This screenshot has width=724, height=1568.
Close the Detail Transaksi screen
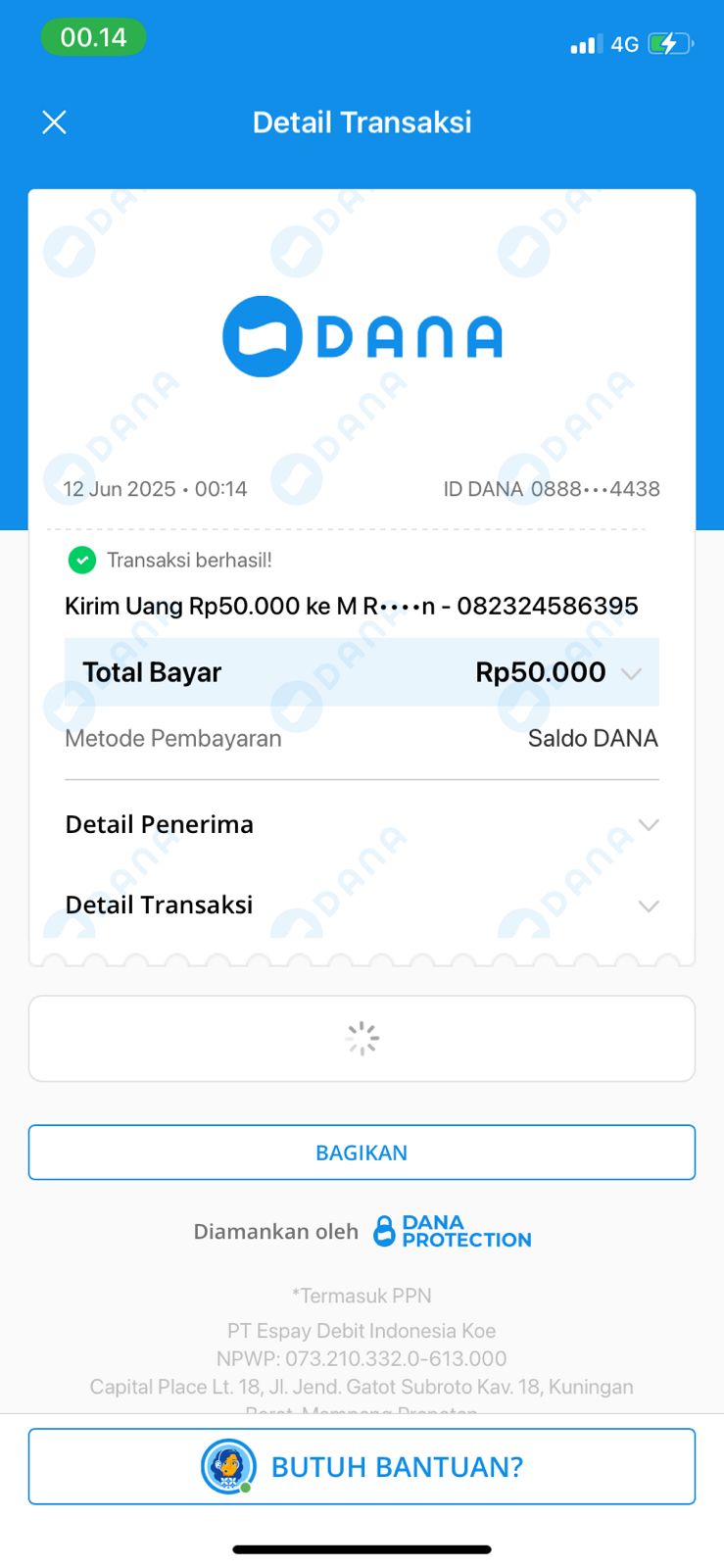54,122
